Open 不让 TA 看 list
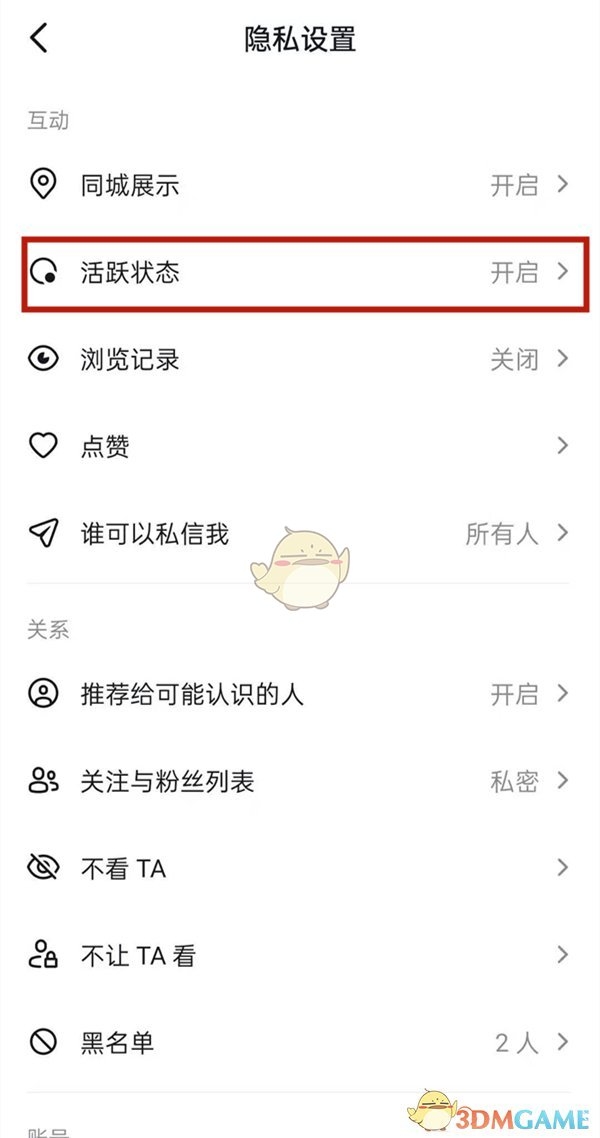 (300, 955)
